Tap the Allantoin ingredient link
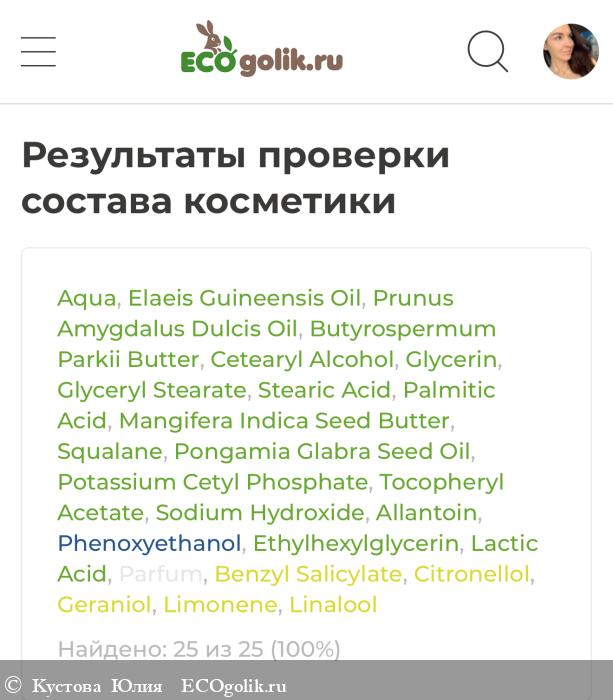This screenshot has width=613, height=700. tap(426, 513)
